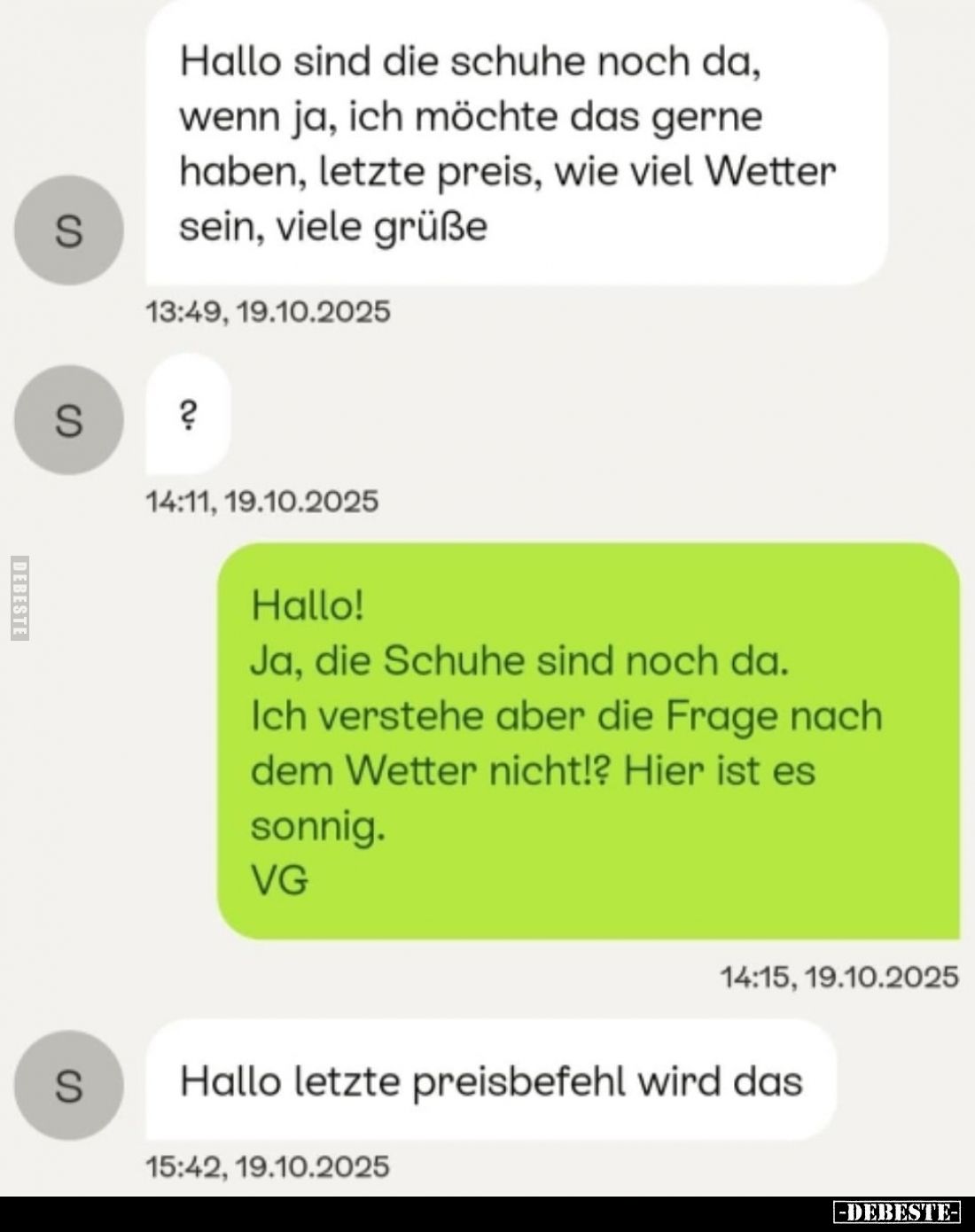The image size is (975, 1232).
Task: Select the message bubble containing only '?'
Action: 186,413
